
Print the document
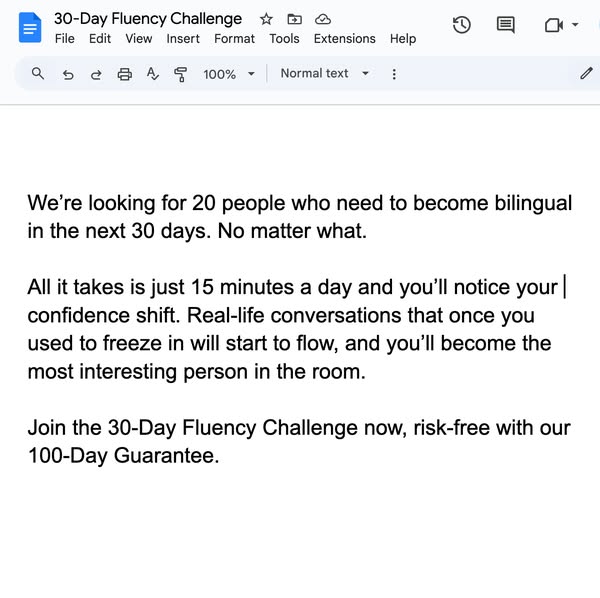pos(124,74)
